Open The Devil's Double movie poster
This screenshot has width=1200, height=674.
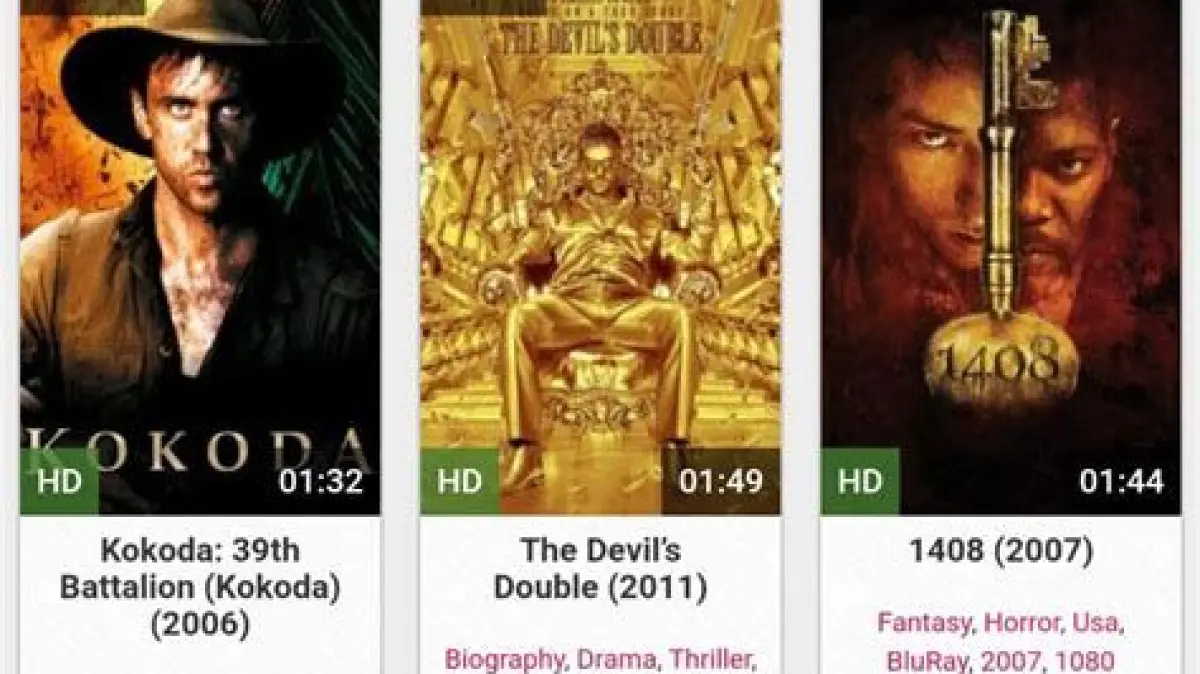coord(600,250)
